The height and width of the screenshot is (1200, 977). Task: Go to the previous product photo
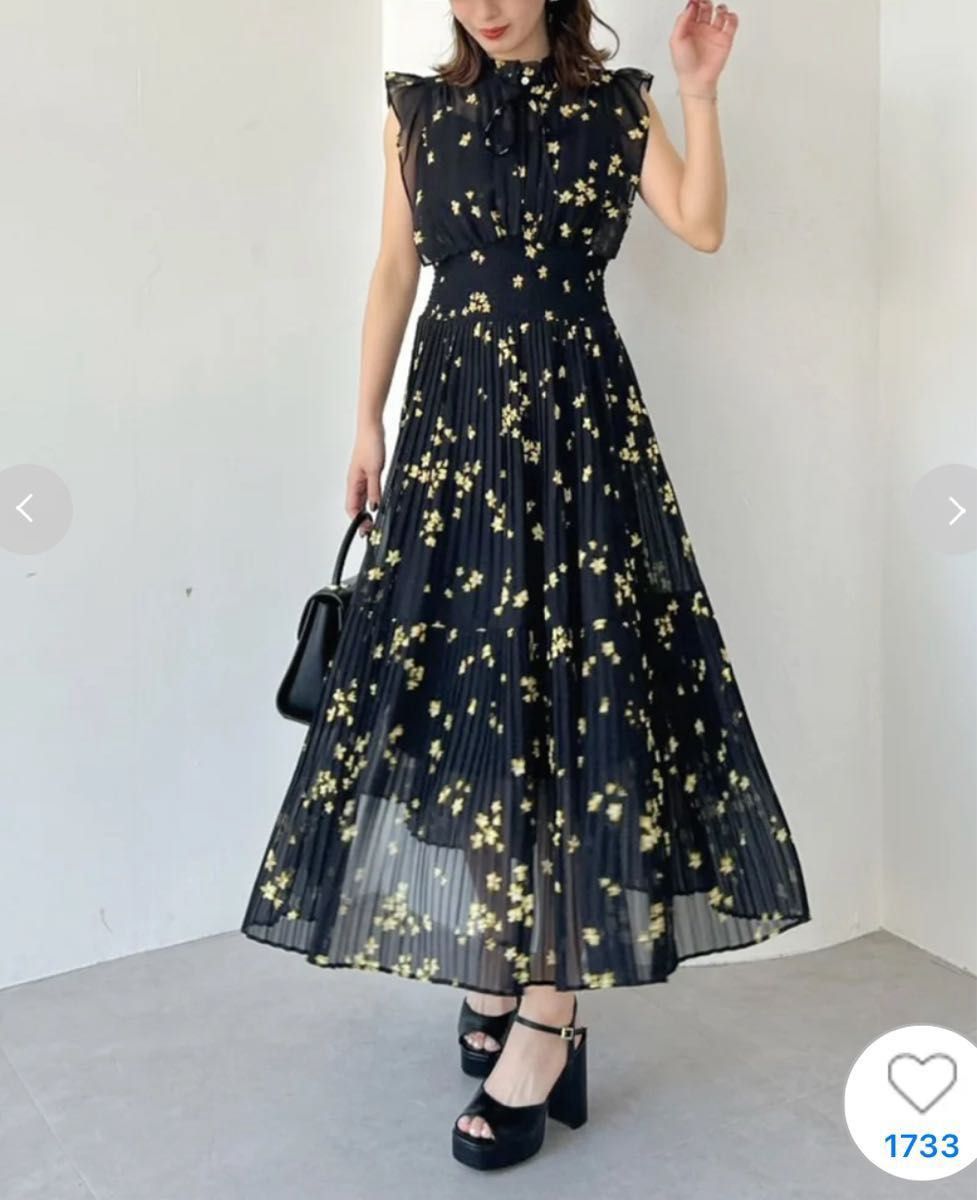coord(27,510)
